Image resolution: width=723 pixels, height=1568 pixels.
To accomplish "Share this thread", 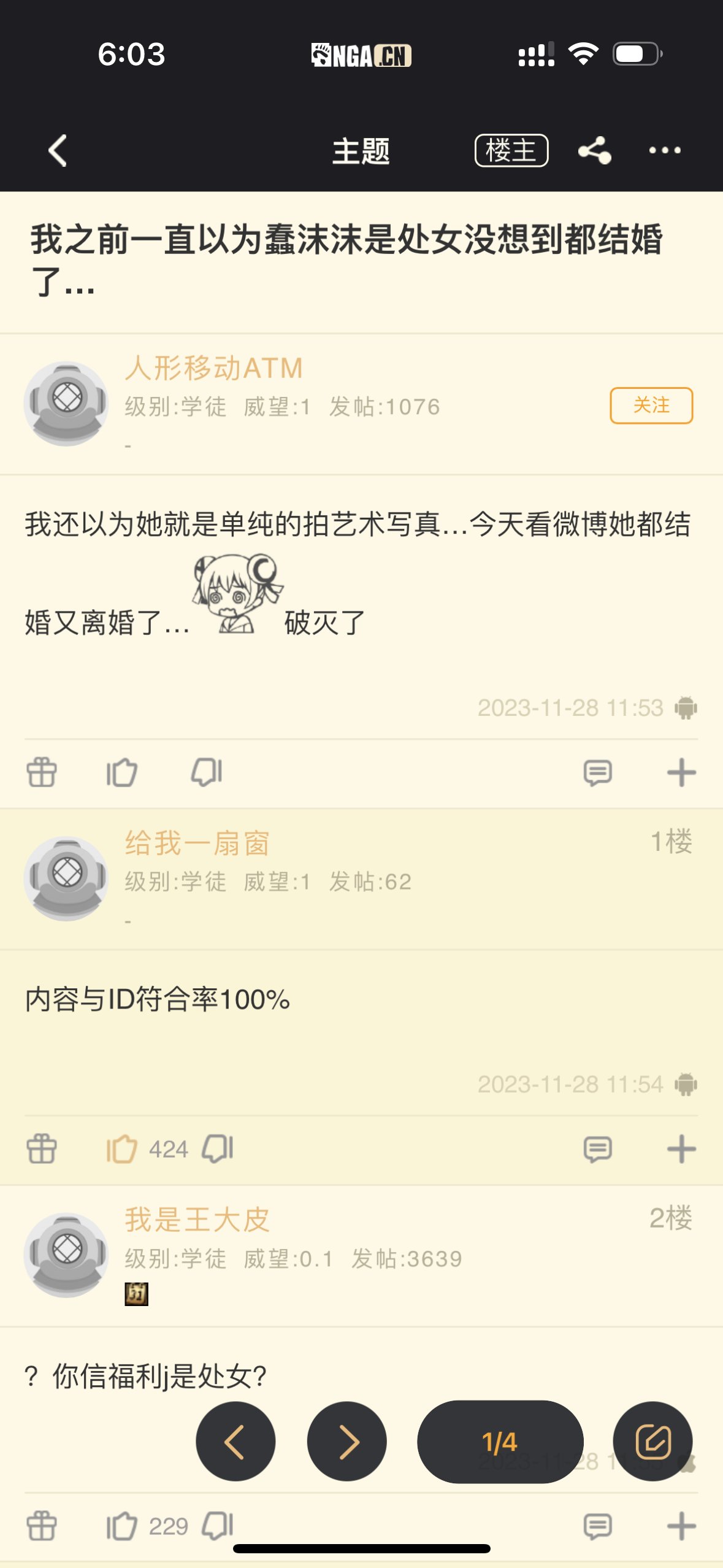I will (594, 150).
